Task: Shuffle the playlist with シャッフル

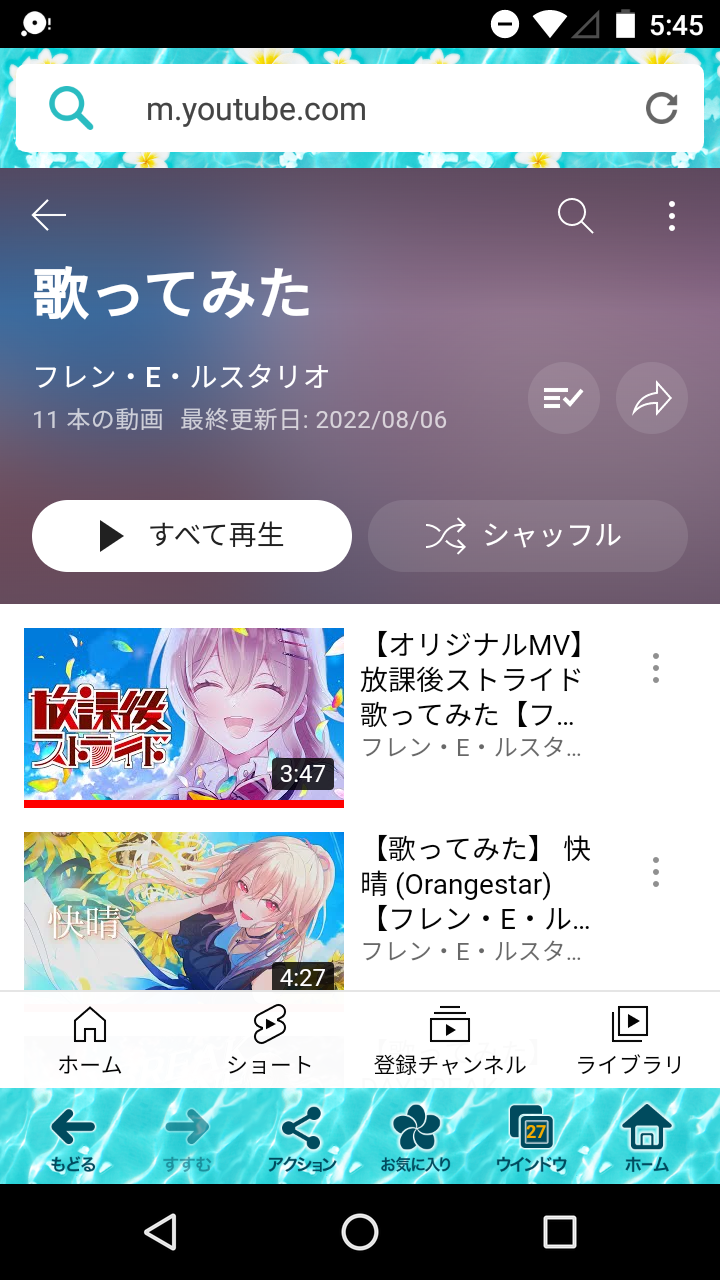Action: click(x=527, y=536)
